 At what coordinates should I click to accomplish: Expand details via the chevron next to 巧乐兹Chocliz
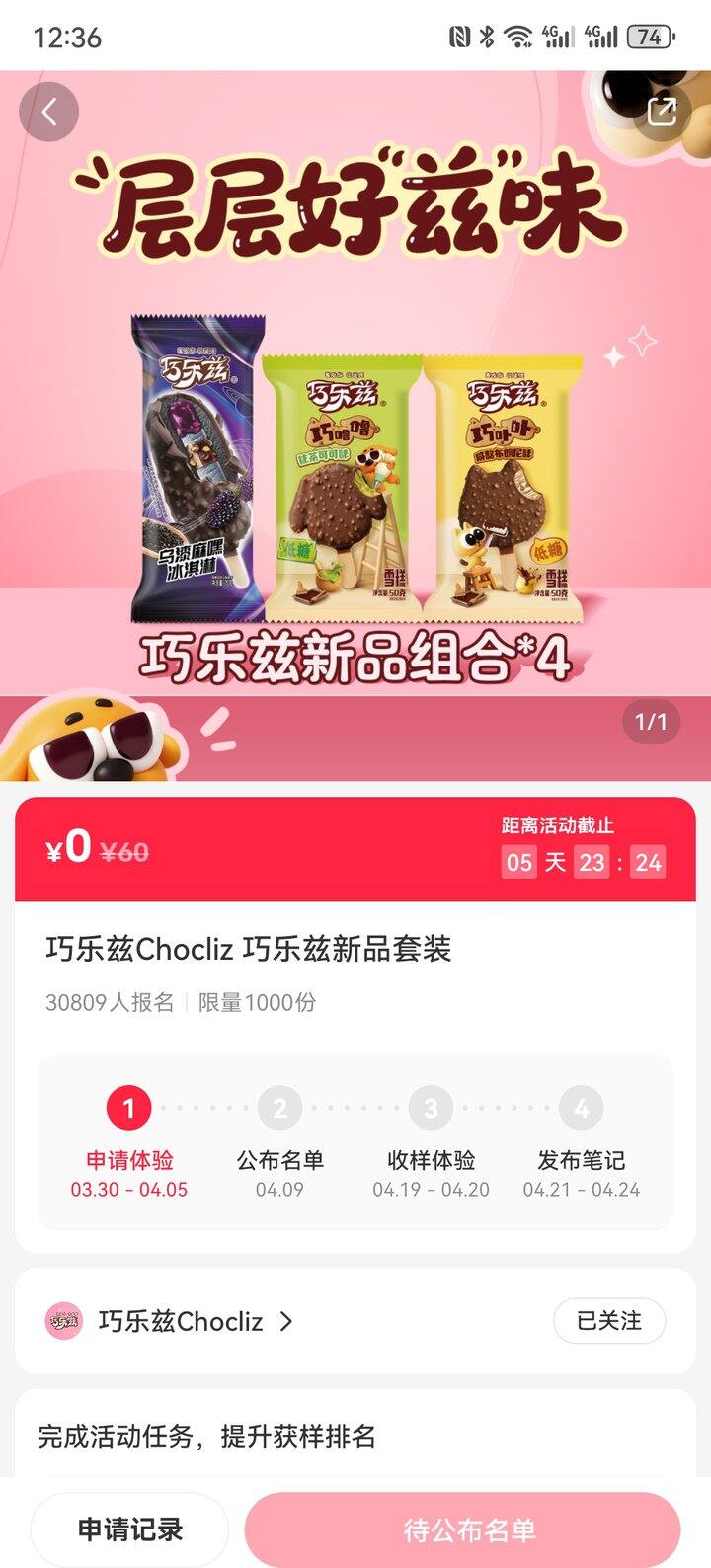click(x=285, y=1320)
